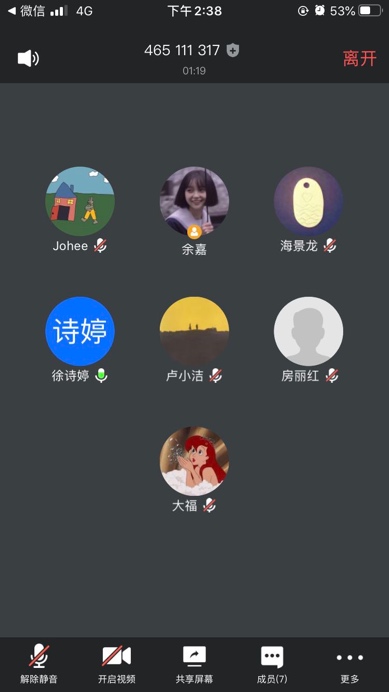The width and height of the screenshot is (389, 692).
Task: Turn on camera with 开启视频
Action: [x=117, y=663]
